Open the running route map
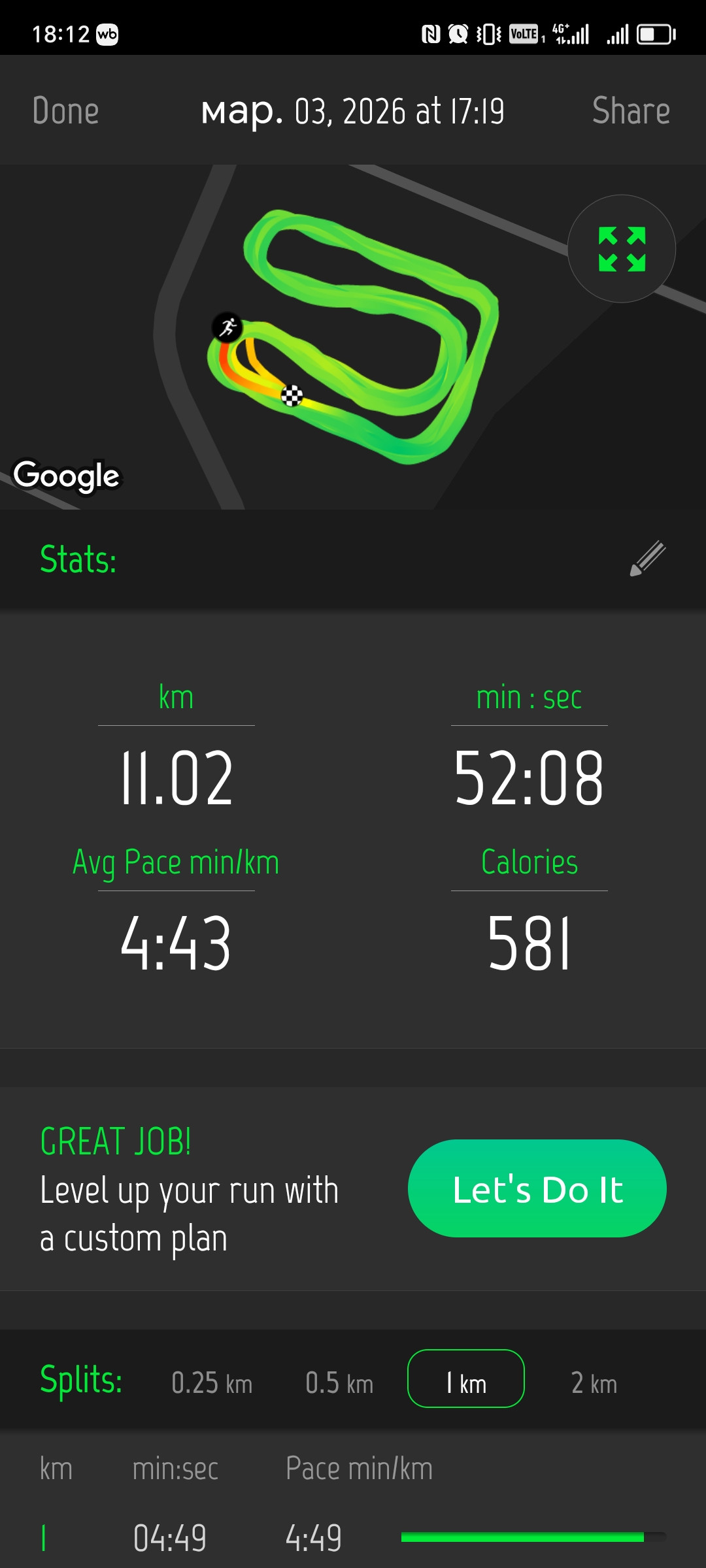This screenshot has width=706, height=1568. (353, 337)
